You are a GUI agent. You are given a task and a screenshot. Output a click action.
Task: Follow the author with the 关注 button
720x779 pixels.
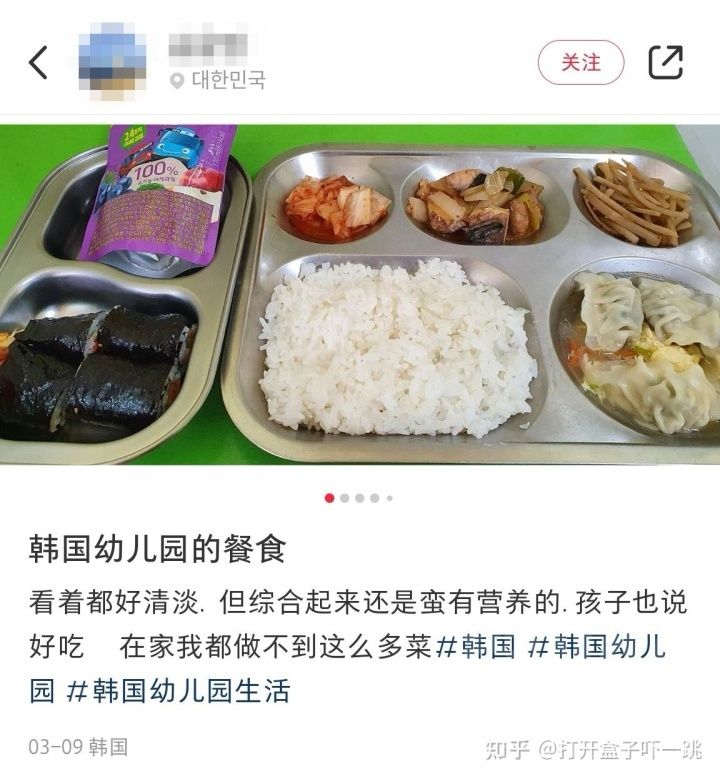(581, 63)
